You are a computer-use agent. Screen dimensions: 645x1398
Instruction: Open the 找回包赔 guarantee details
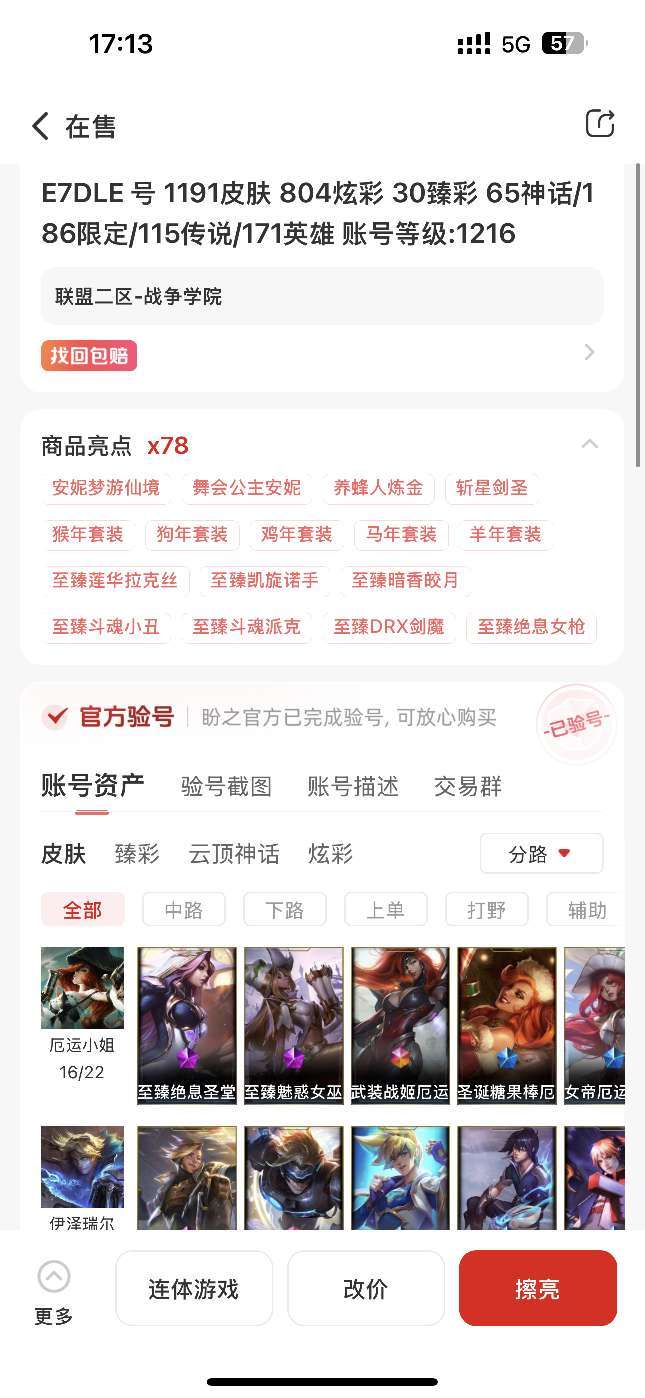click(589, 352)
